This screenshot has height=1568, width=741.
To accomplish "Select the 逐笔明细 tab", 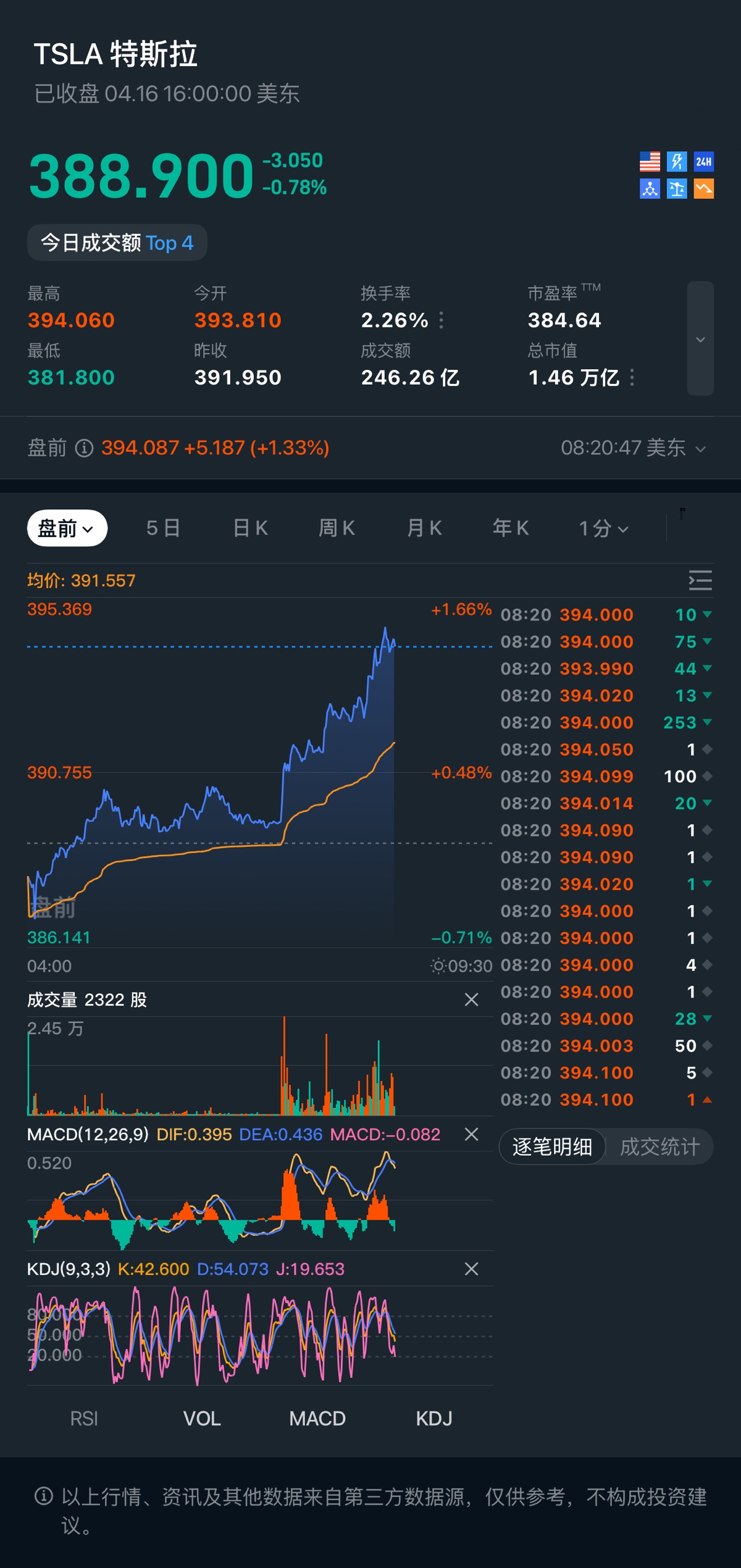I will (552, 1146).
